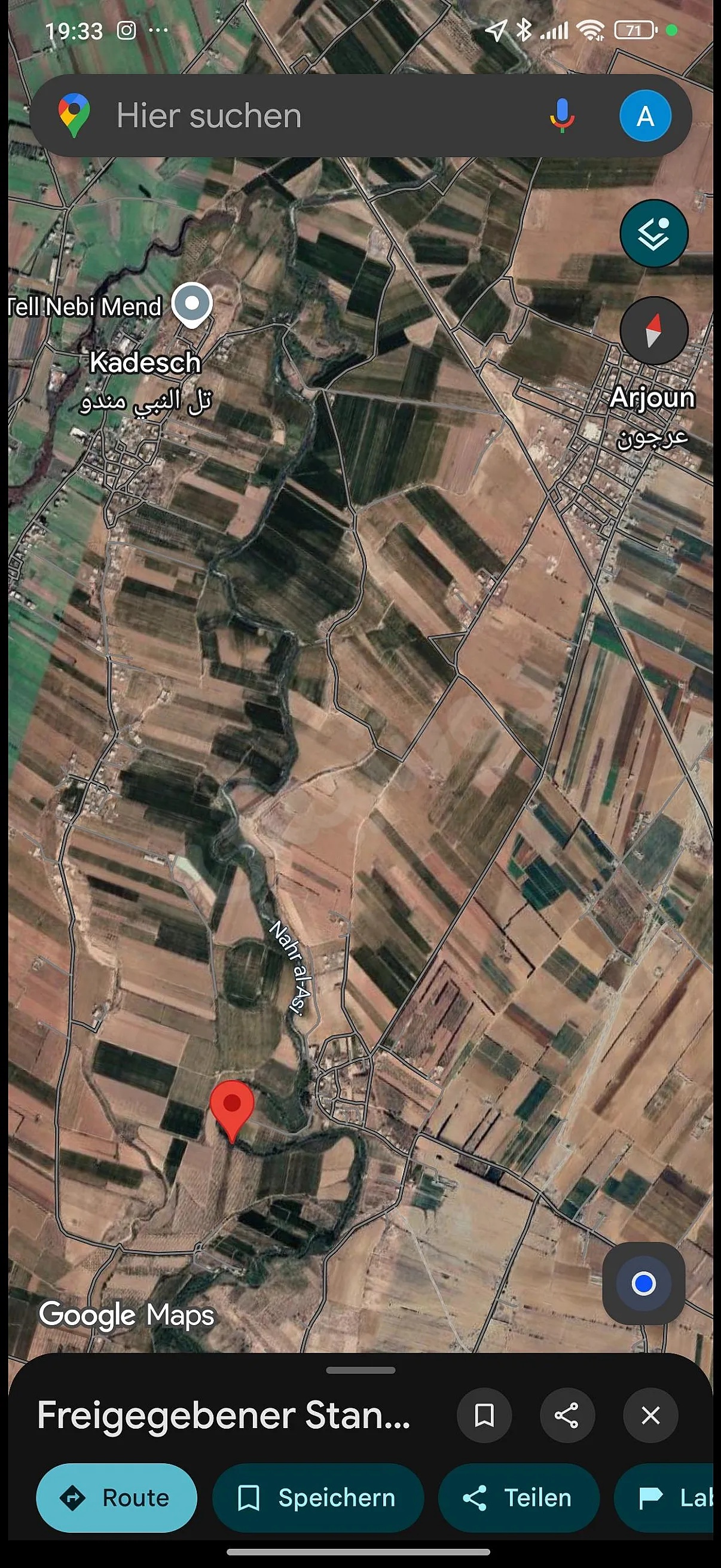Open the account profile avatar
This screenshot has height=1568, width=721.
[x=645, y=115]
